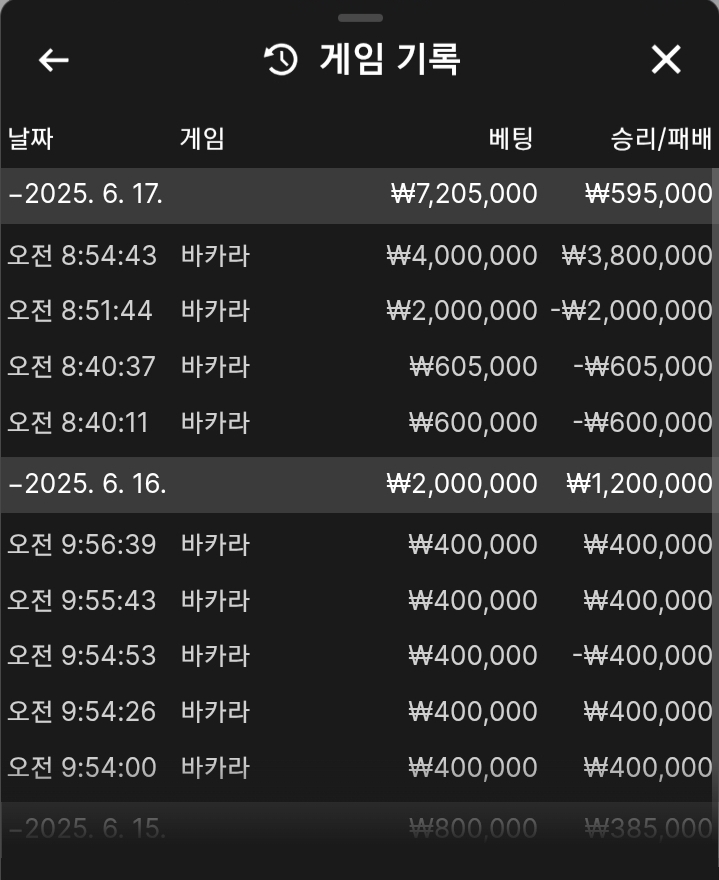Close the game history panel
Viewport: 719px width, 880px height.
[666, 60]
